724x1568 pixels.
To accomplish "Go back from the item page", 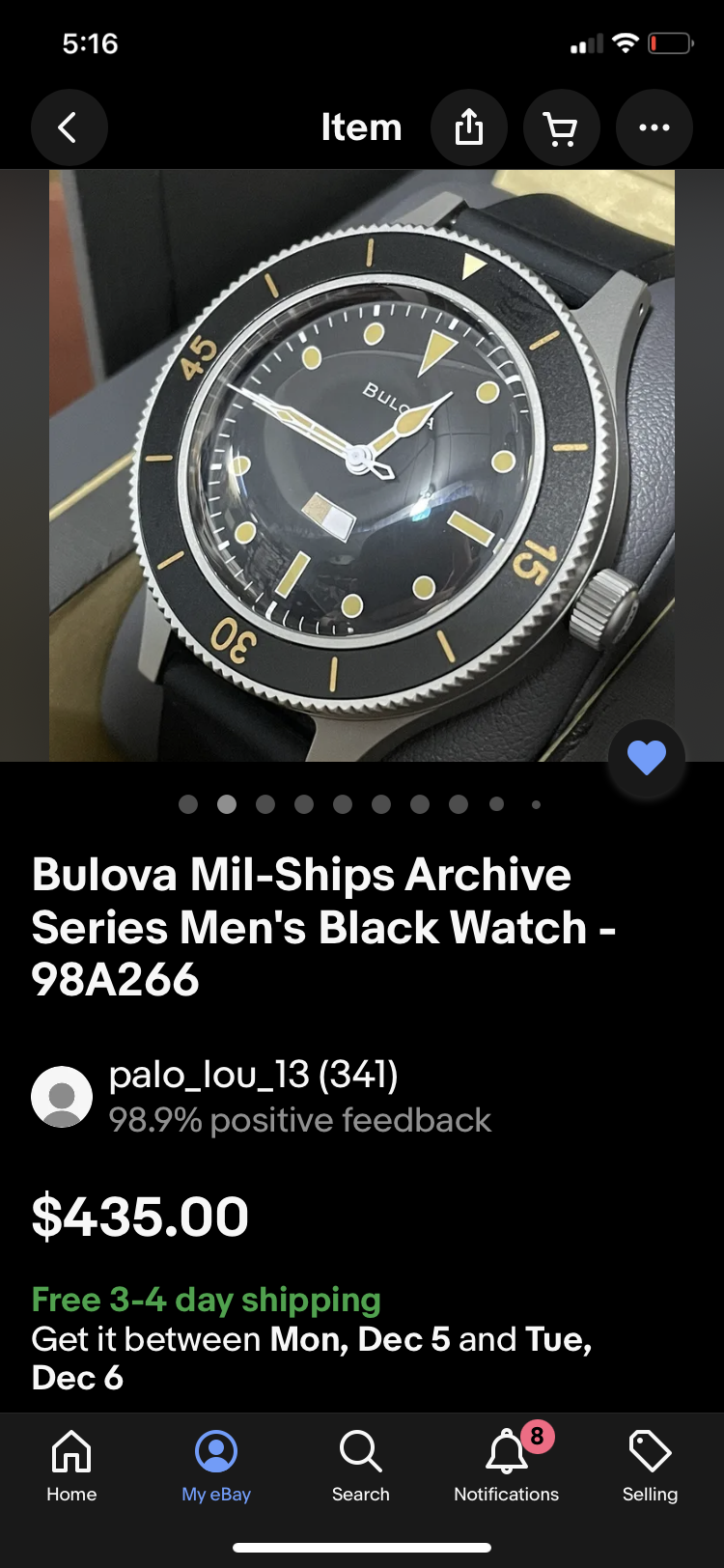I will [69, 127].
